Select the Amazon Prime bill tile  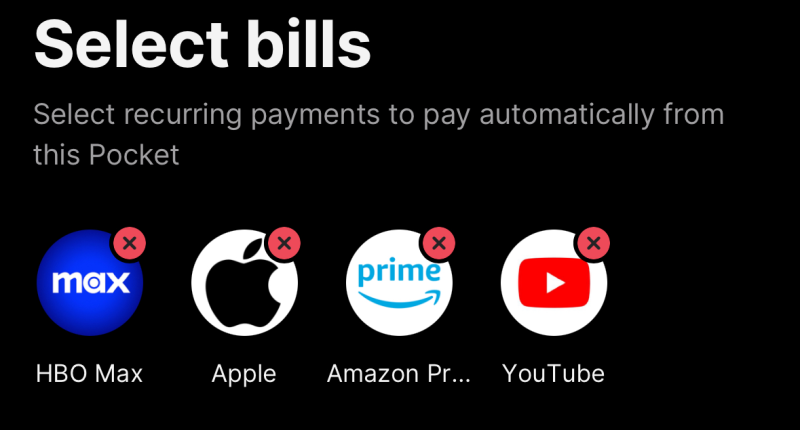pos(398,284)
